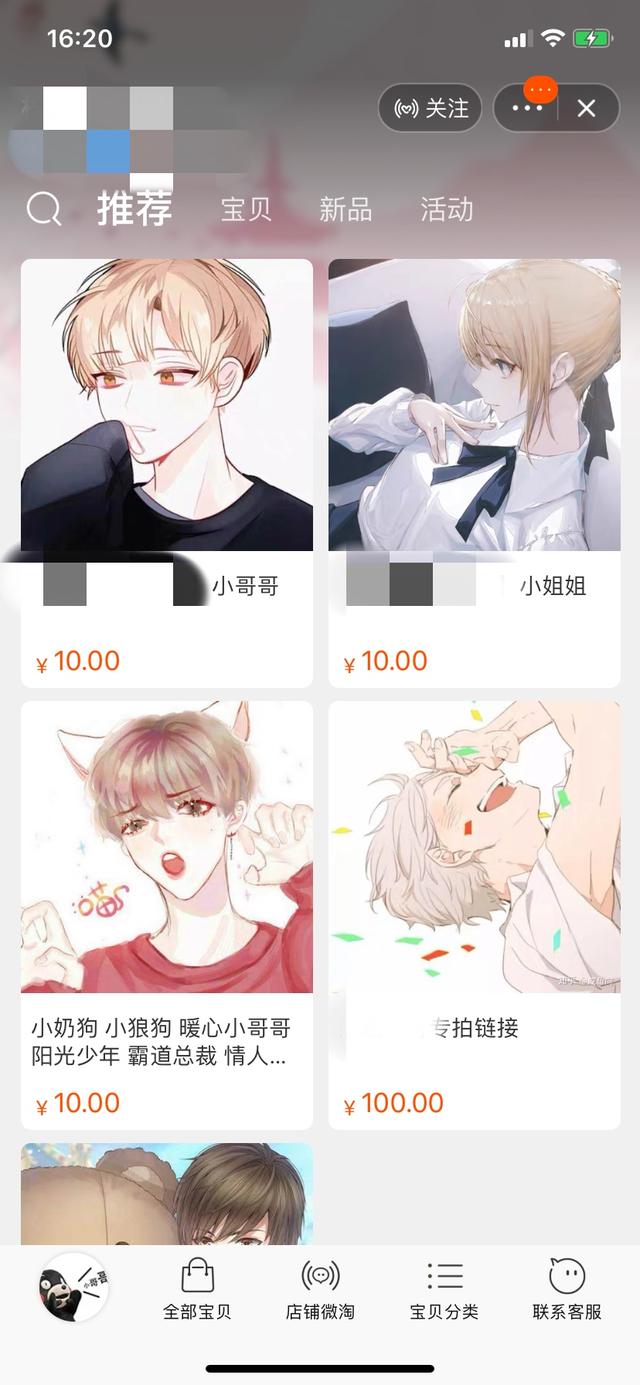This screenshot has height=1385, width=640.
Task: Close the mini program page
Action: pyautogui.click(x=586, y=108)
